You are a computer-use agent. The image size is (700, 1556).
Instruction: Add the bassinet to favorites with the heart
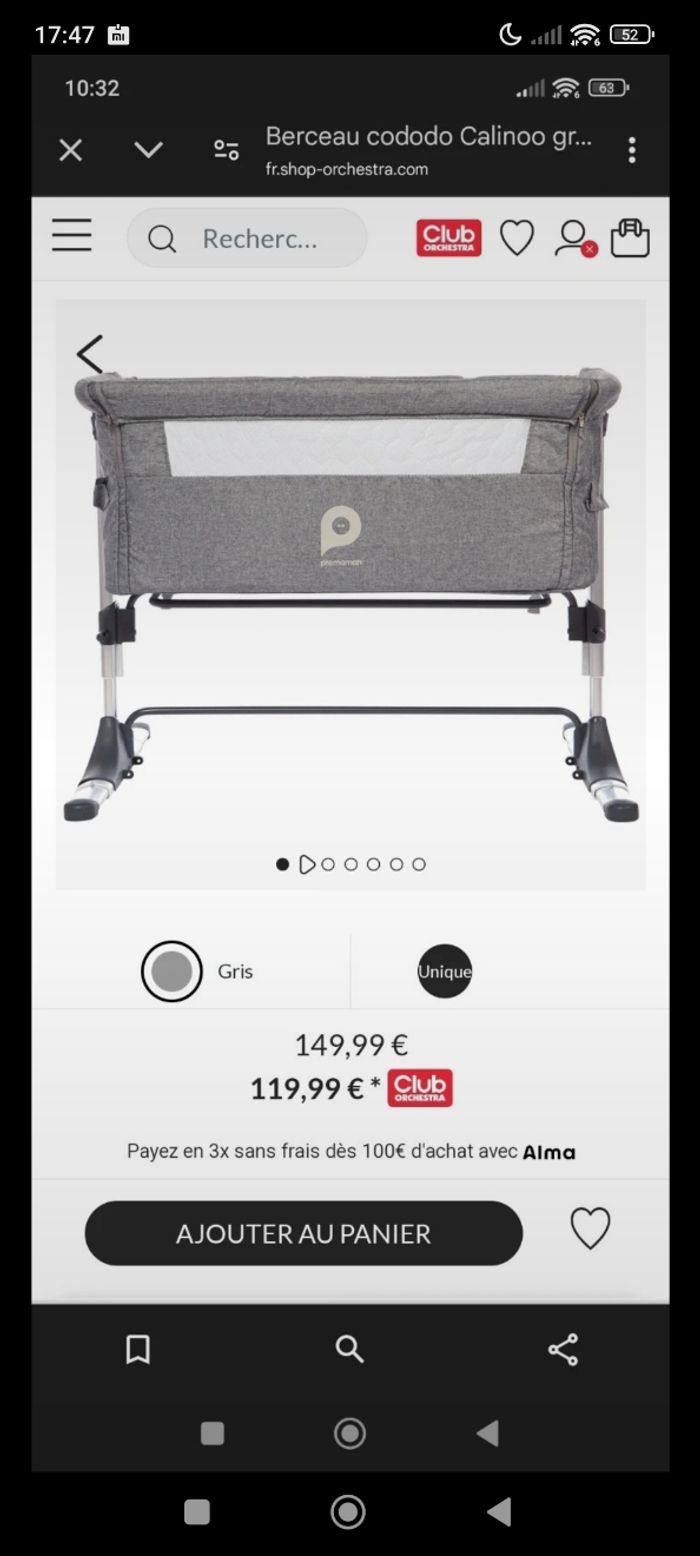point(590,1228)
